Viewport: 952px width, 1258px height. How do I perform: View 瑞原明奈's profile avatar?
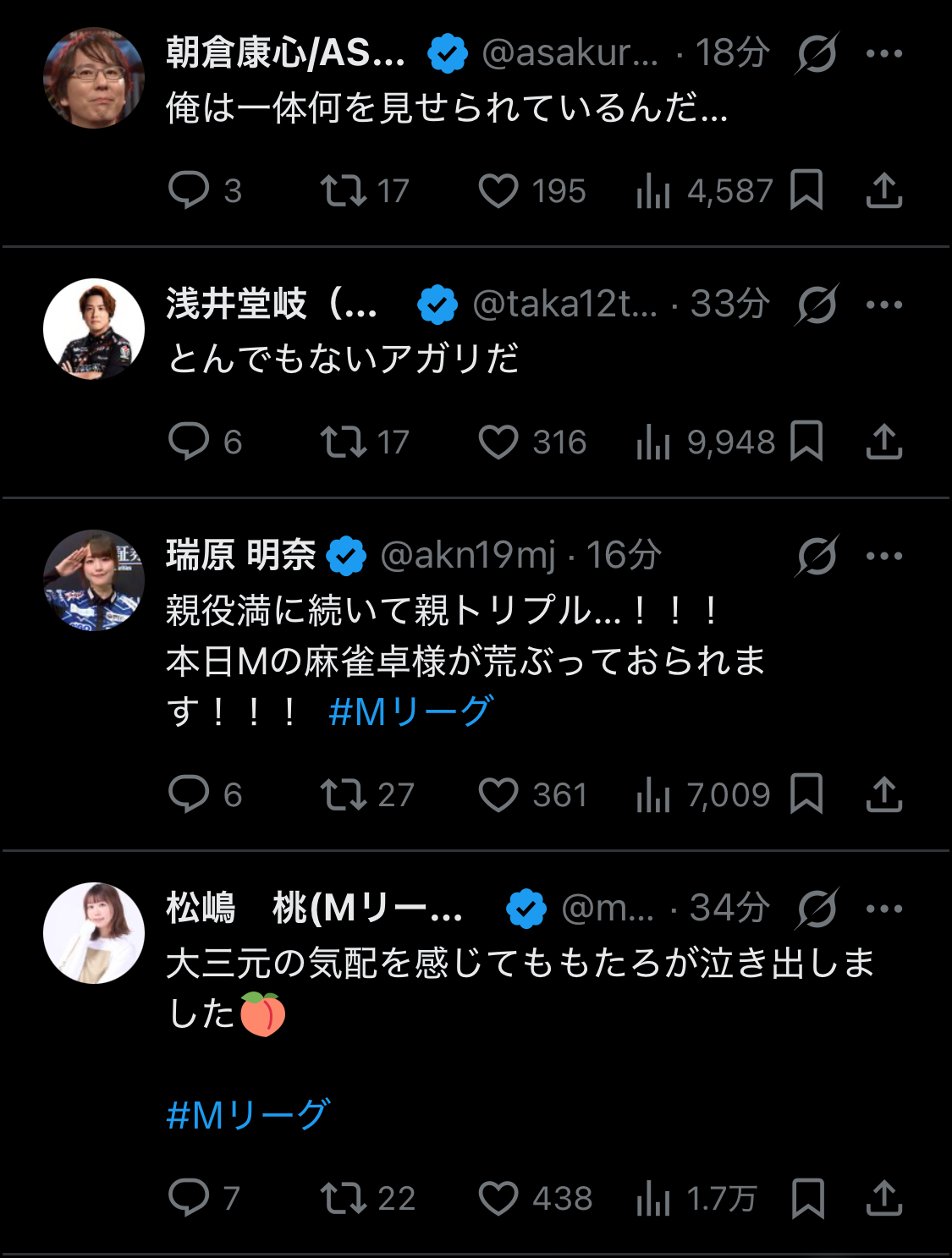(x=94, y=580)
